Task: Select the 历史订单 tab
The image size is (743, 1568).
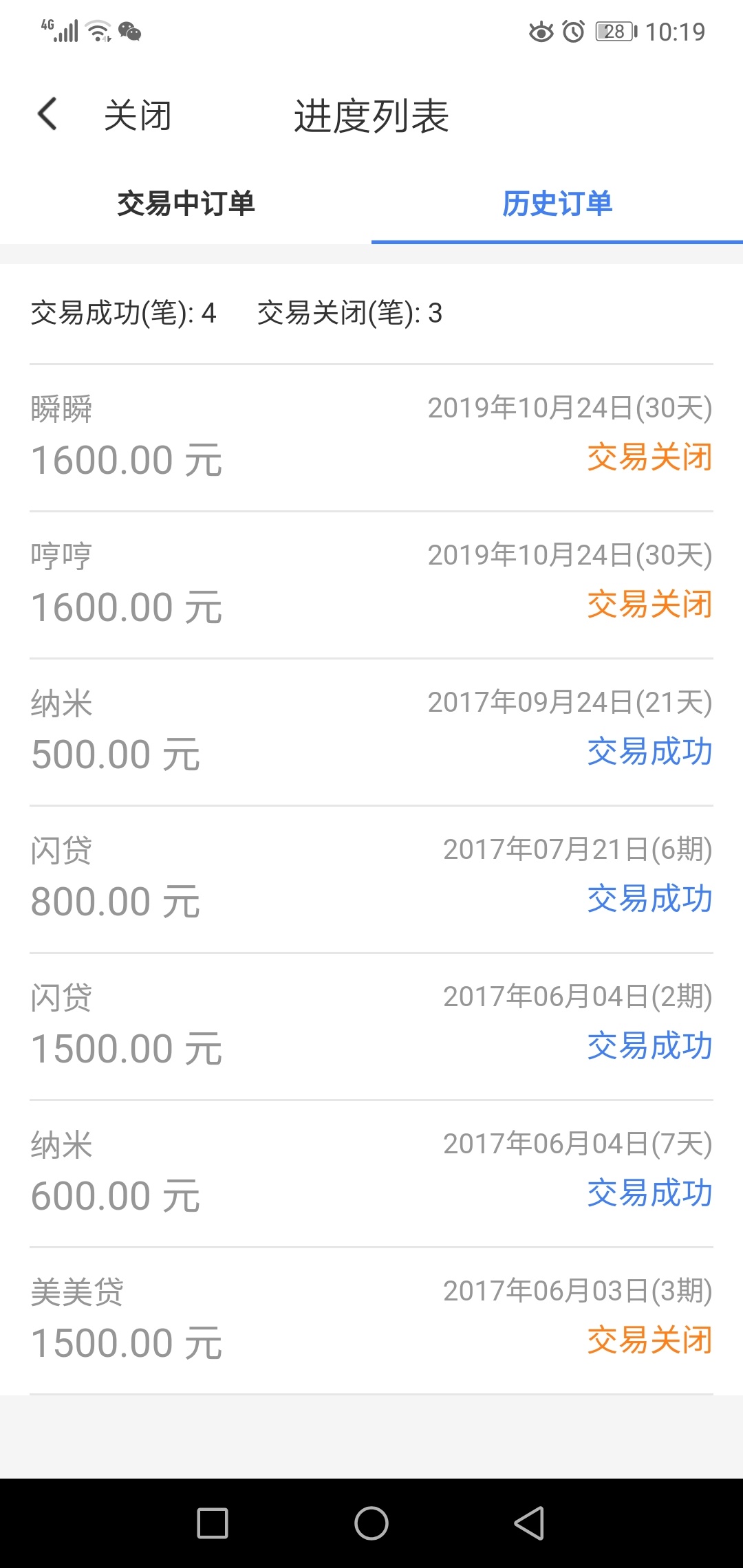Action: coord(557,204)
